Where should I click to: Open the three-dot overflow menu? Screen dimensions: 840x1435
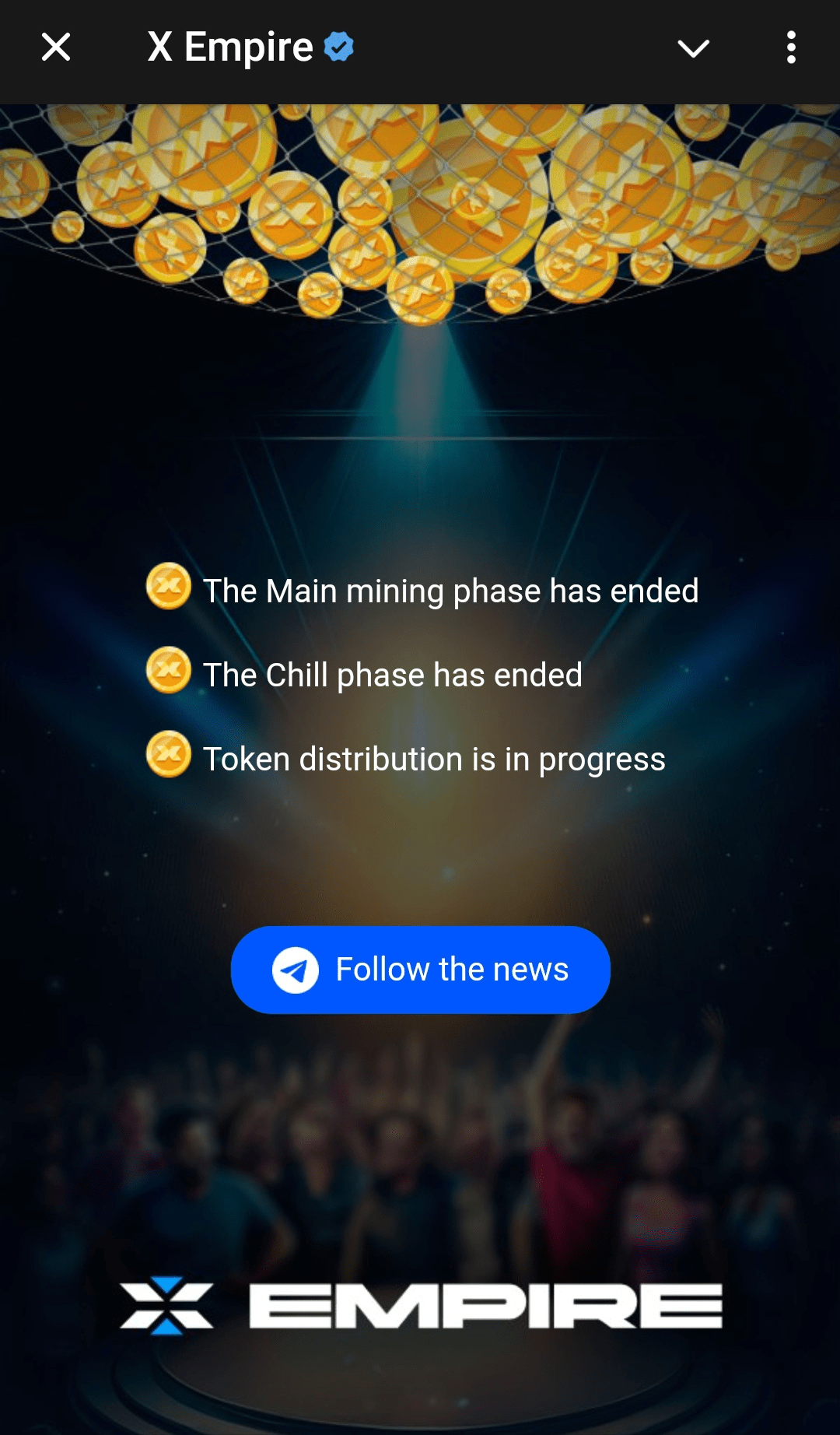pyautogui.click(x=791, y=47)
